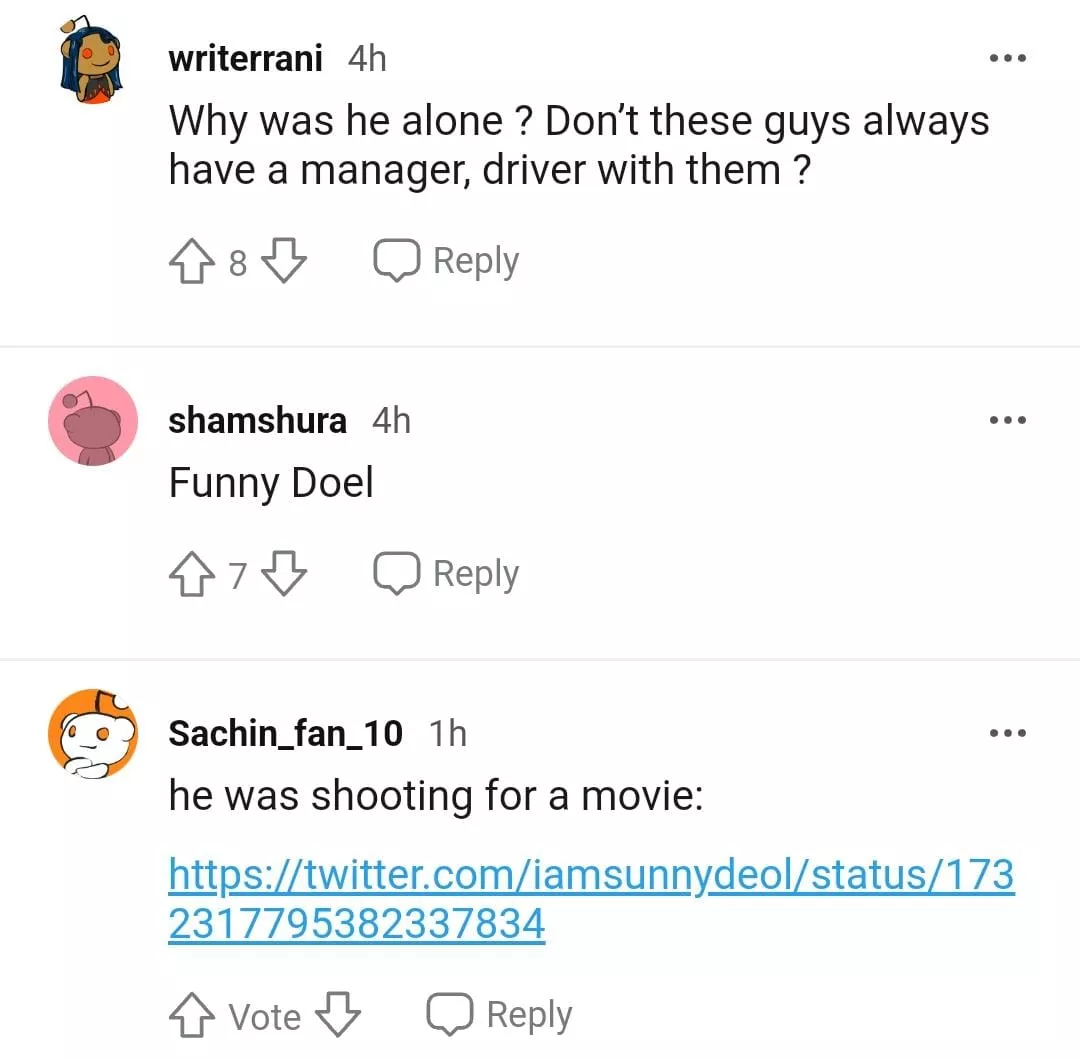Upvote Sachin_fan_10's comment
The image size is (1080, 1058).
pos(193,1016)
